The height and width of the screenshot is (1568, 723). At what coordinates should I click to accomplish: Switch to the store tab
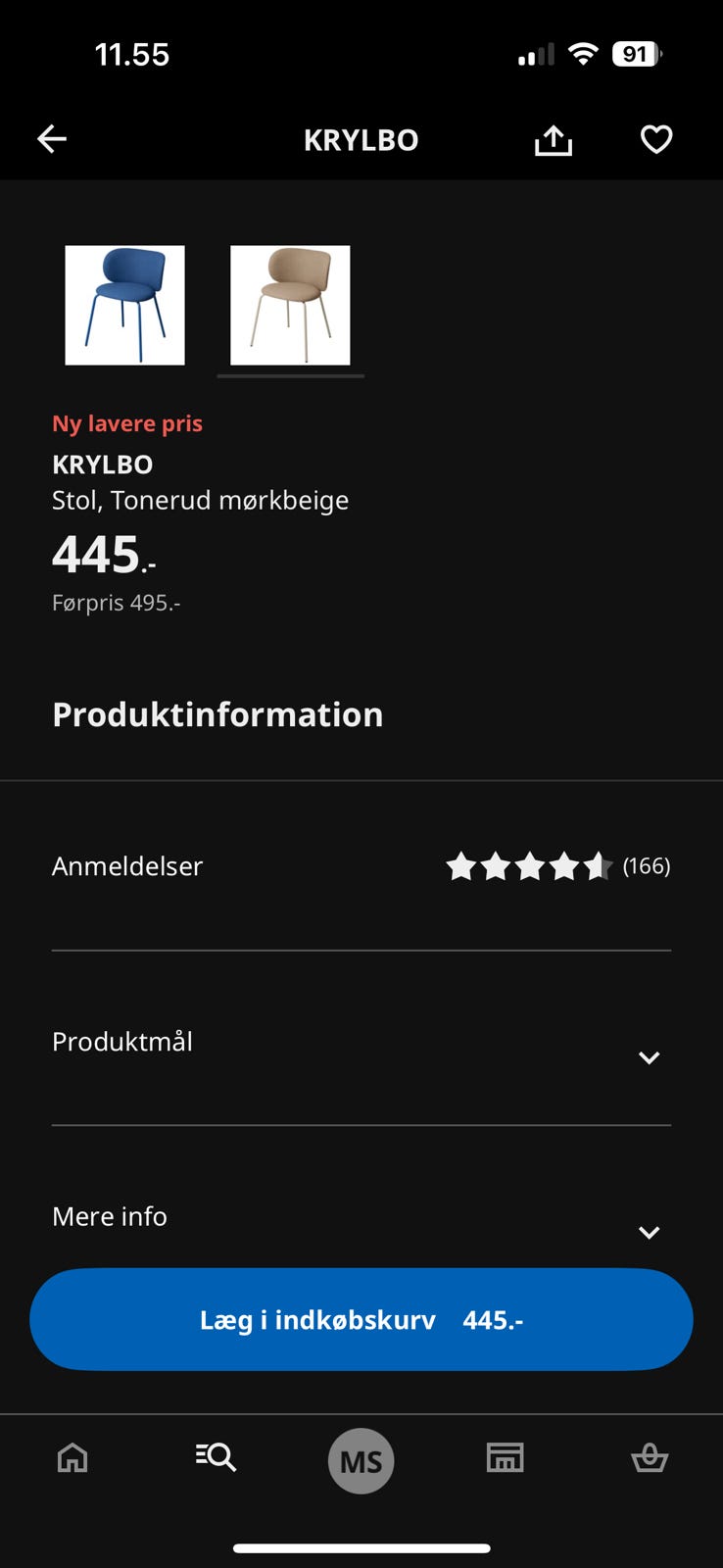click(505, 1458)
